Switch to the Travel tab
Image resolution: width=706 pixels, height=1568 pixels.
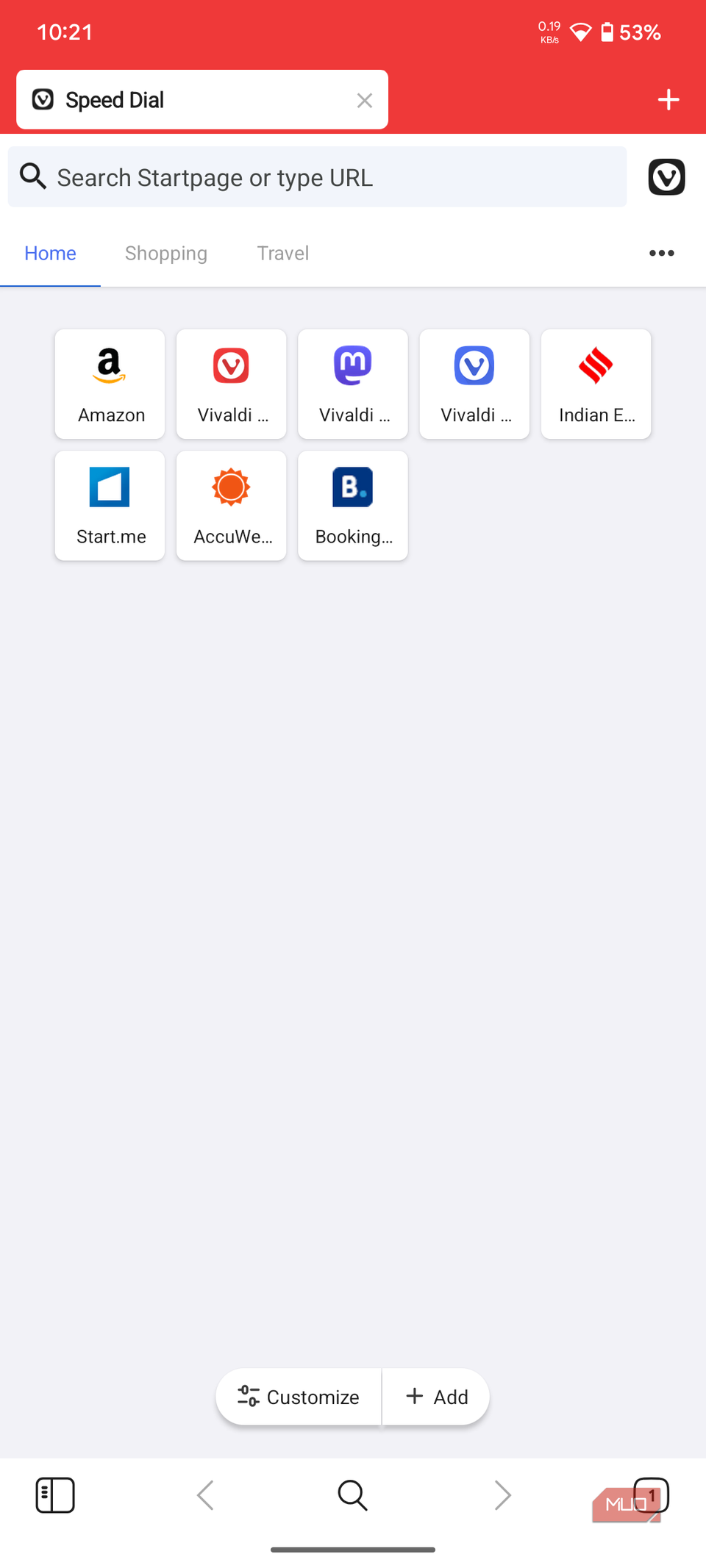point(282,253)
